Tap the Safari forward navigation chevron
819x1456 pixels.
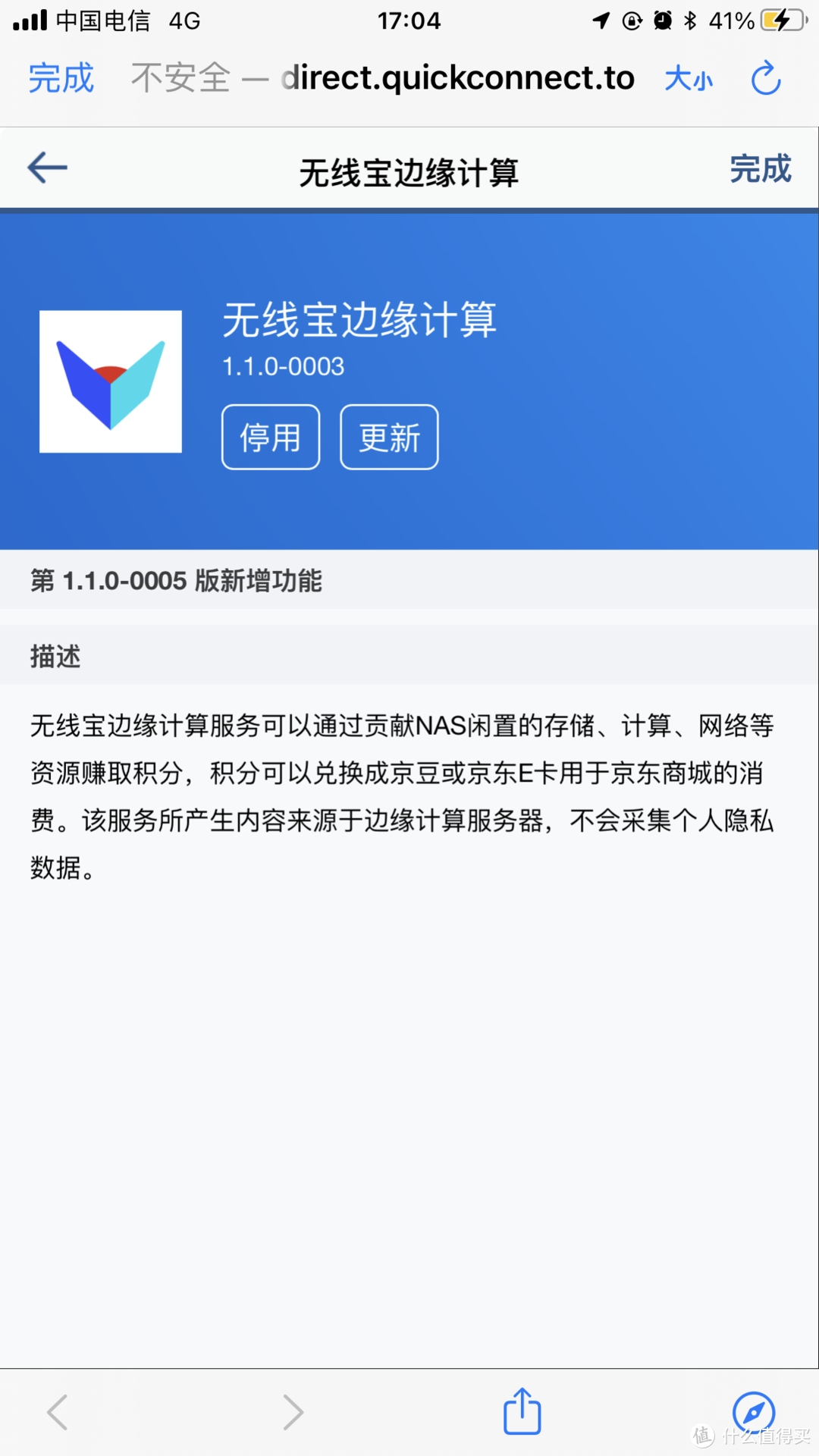(290, 1409)
